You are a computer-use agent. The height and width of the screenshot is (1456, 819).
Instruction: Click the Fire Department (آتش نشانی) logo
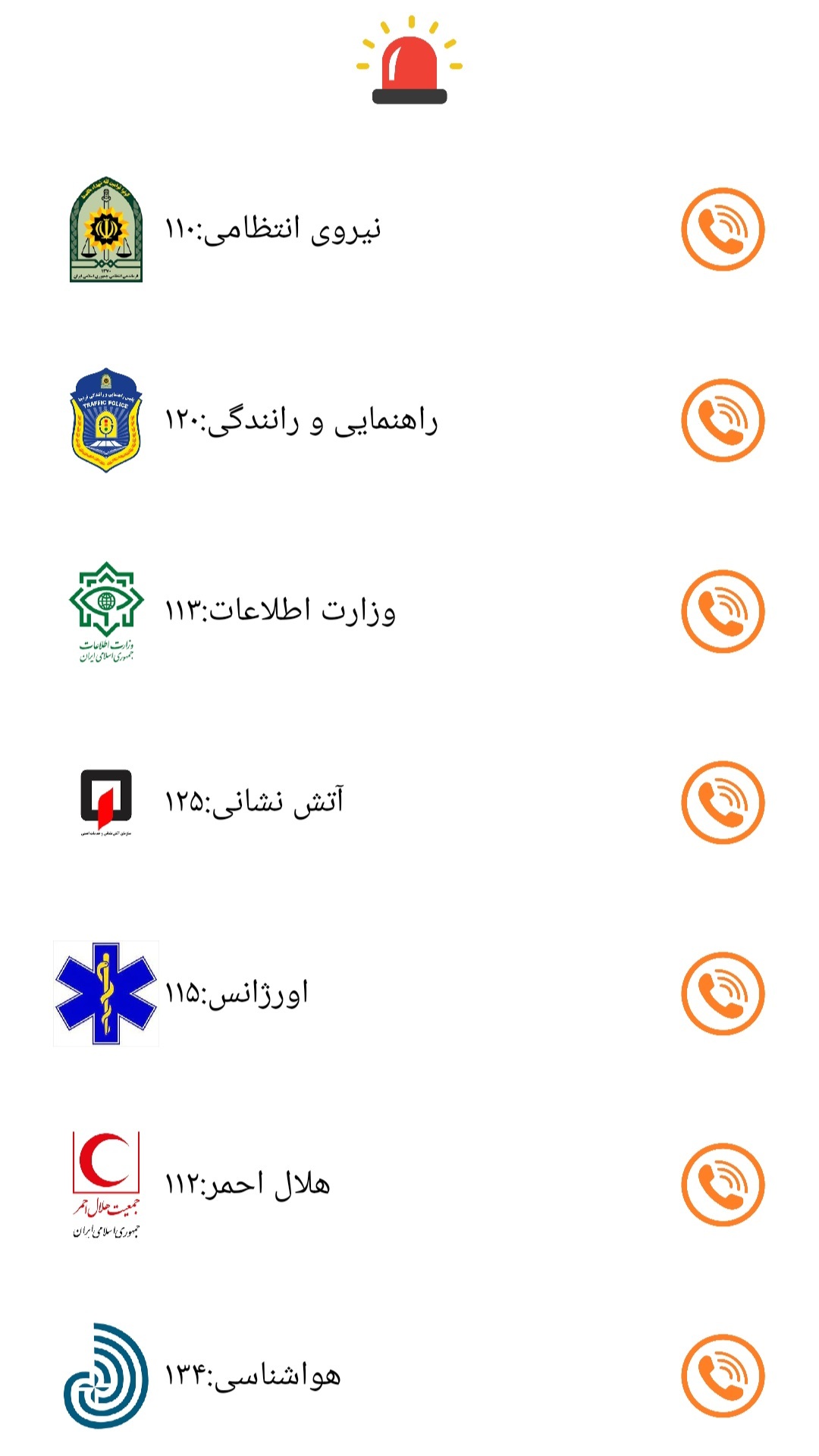pos(106,802)
